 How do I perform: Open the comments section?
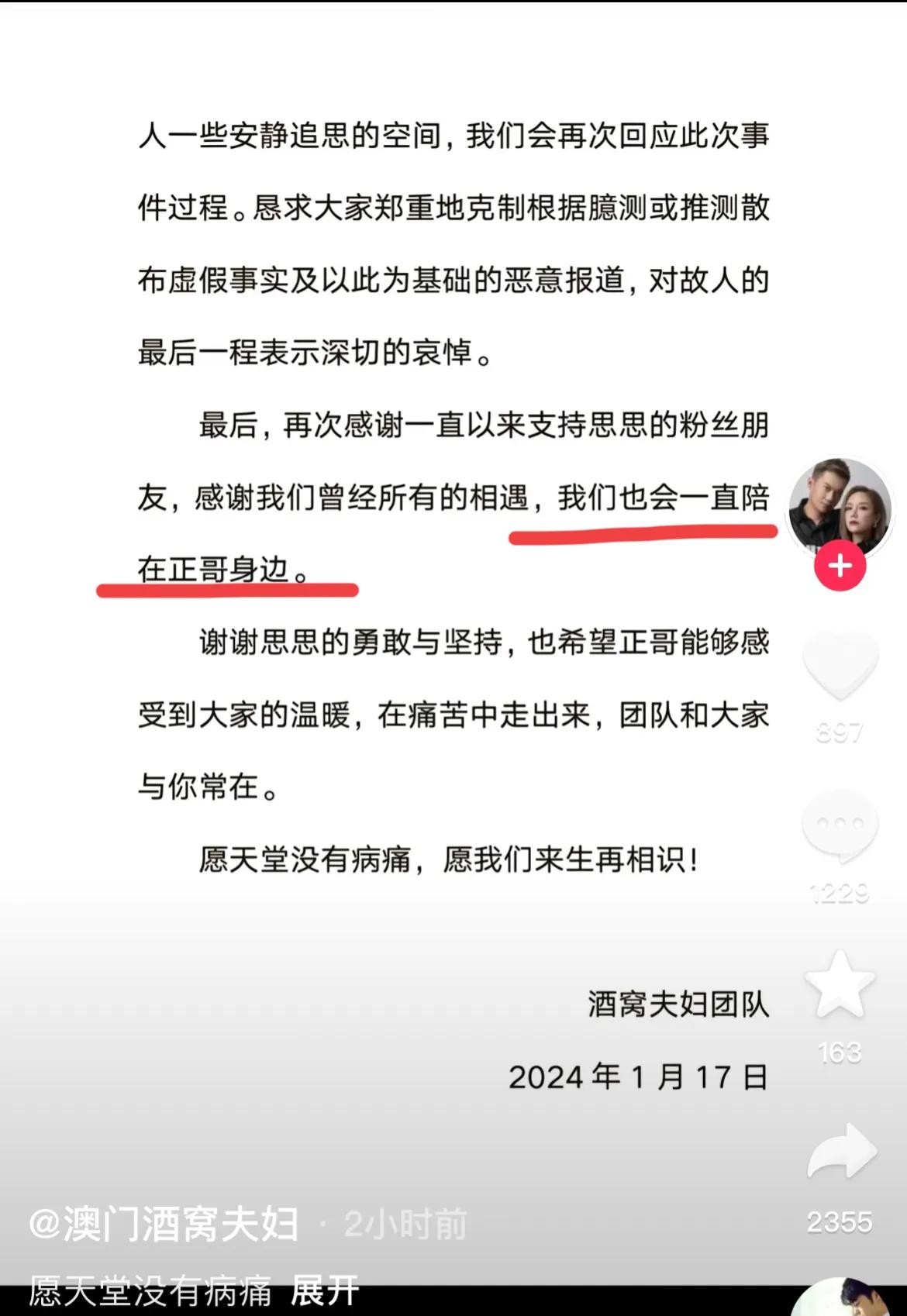840,827
